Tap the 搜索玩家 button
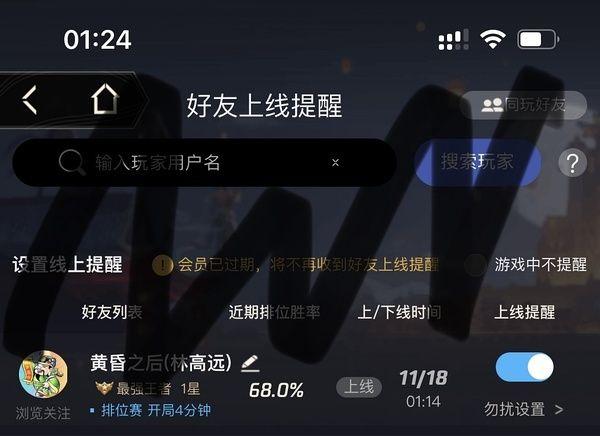The height and width of the screenshot is (436, 600). 477,162
